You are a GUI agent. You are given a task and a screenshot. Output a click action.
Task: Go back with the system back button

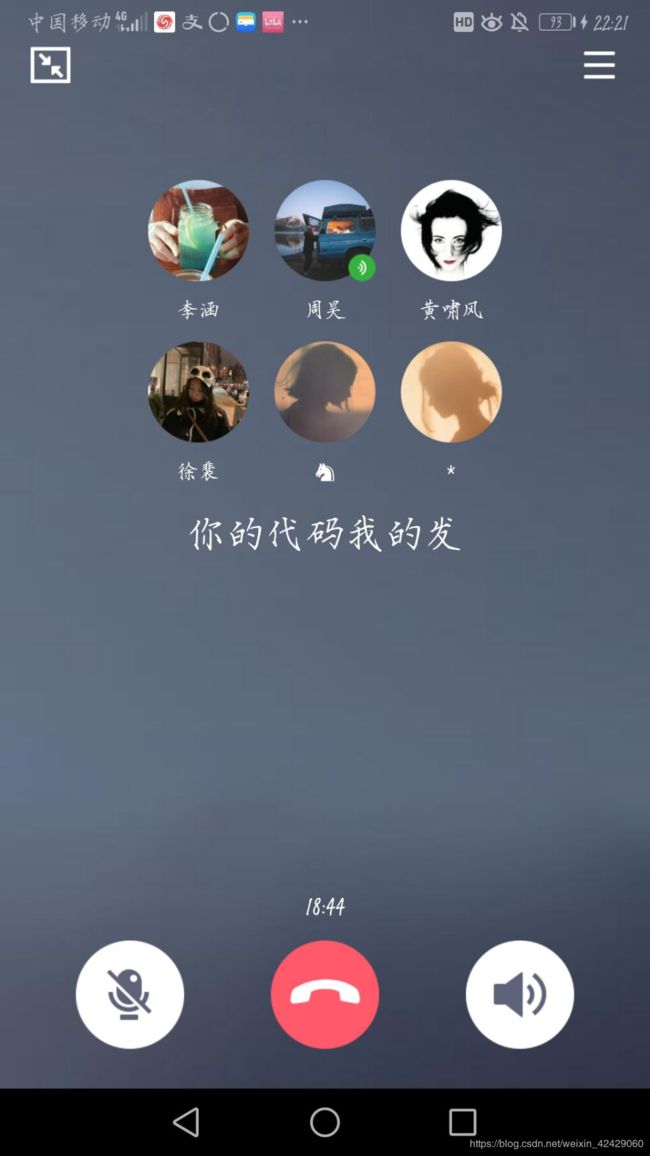186,1122
